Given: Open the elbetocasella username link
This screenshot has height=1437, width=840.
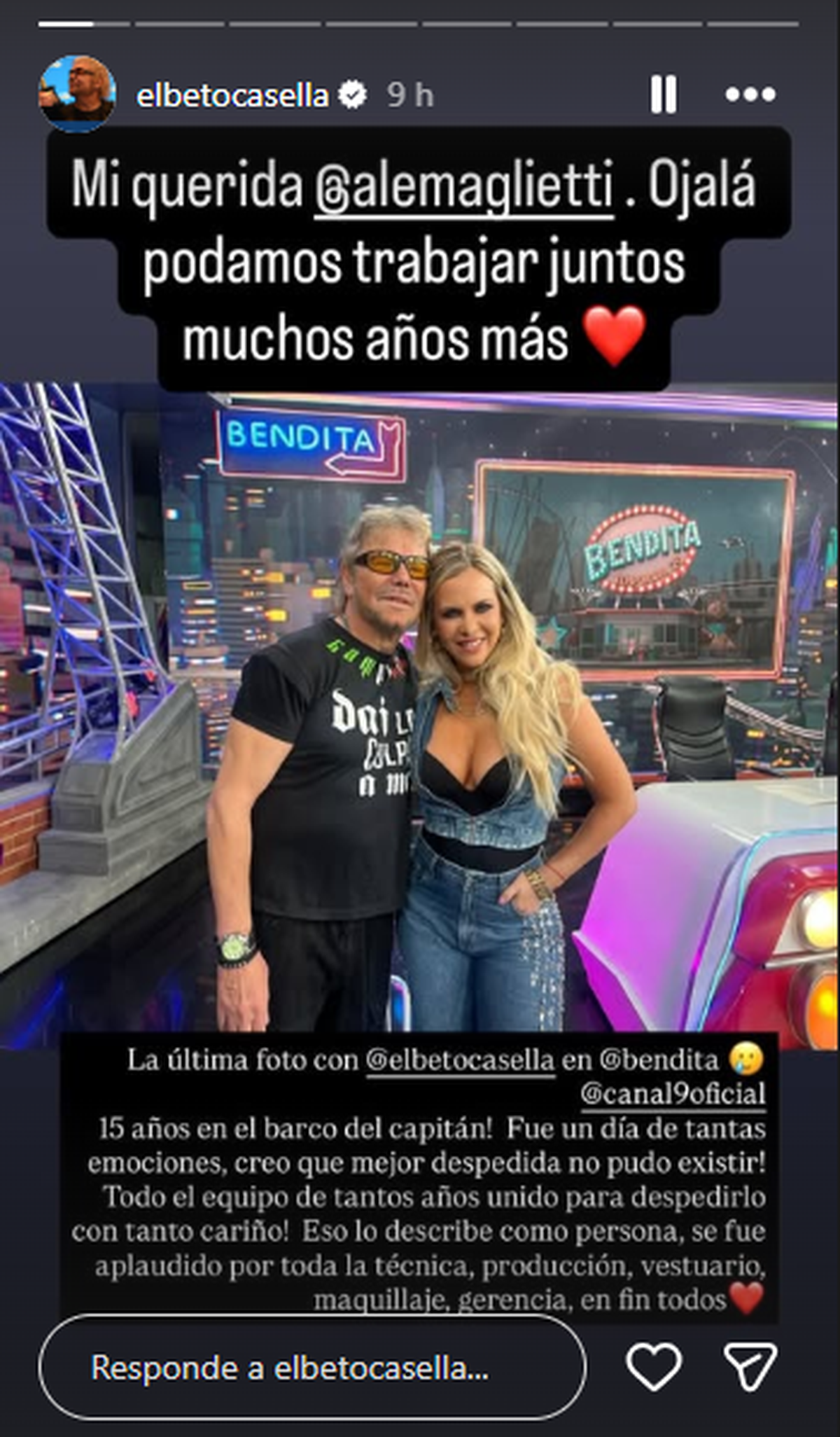Looking at the screenshot, I should [x=232, y=95].
